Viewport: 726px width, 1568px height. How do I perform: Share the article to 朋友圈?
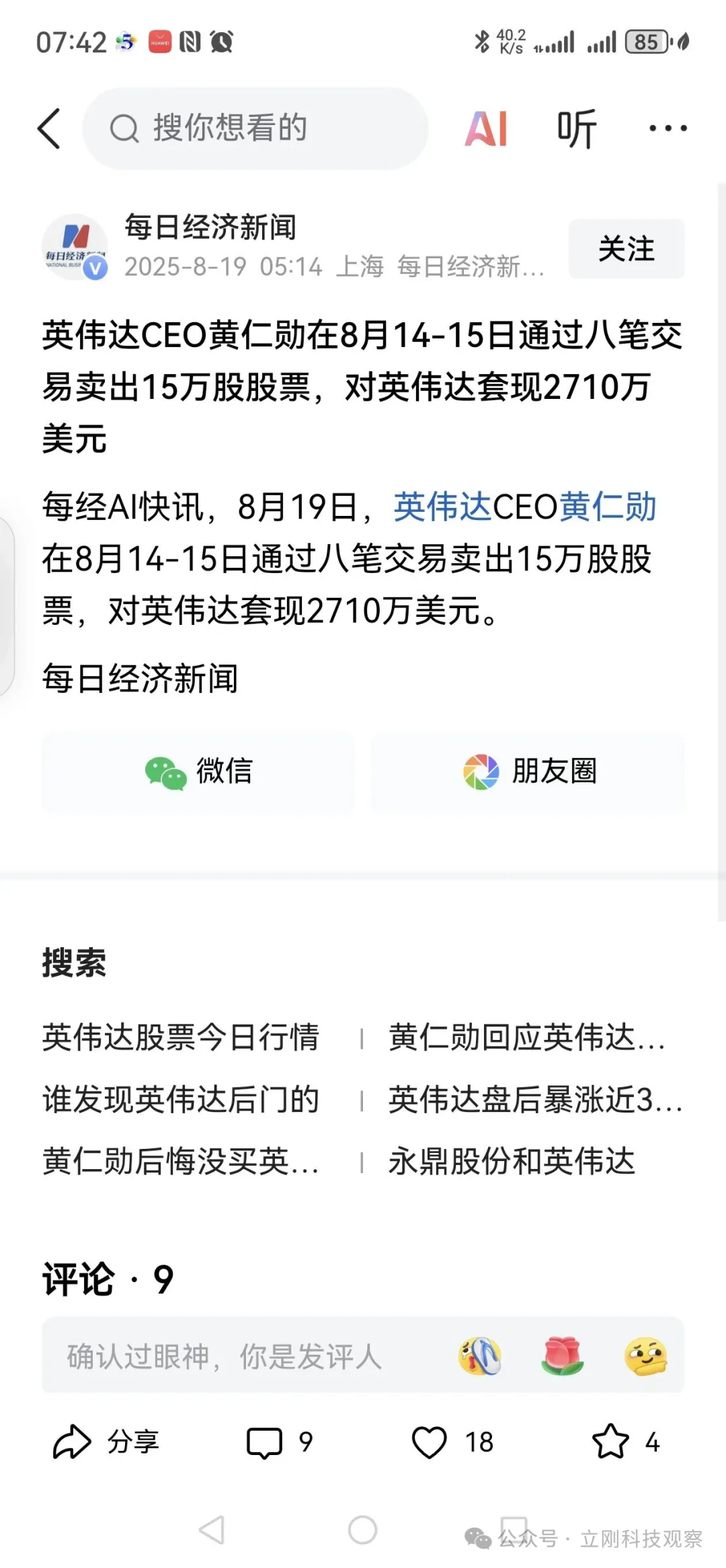(x=528, y=771)
